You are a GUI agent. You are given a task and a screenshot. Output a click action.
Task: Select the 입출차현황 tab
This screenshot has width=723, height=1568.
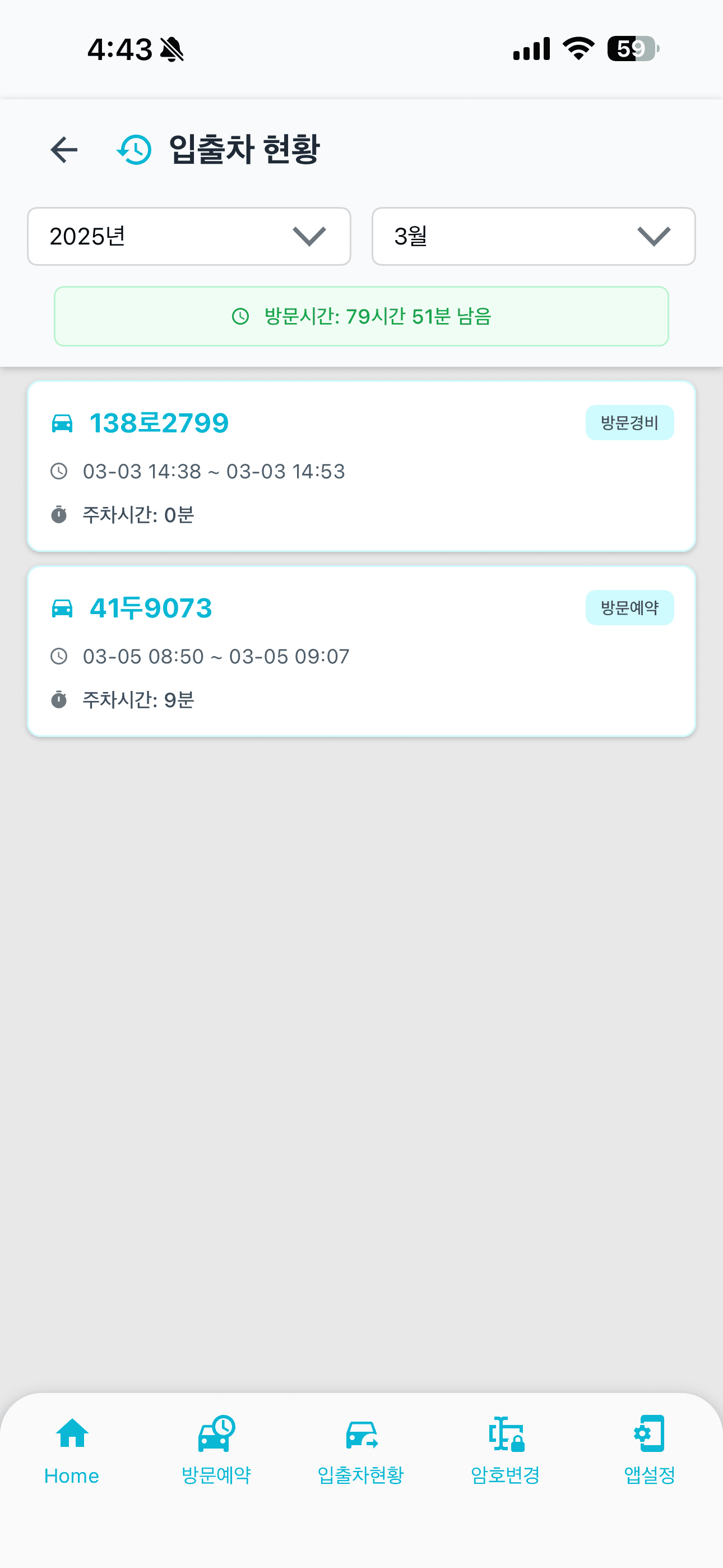tap(361, 1450)
